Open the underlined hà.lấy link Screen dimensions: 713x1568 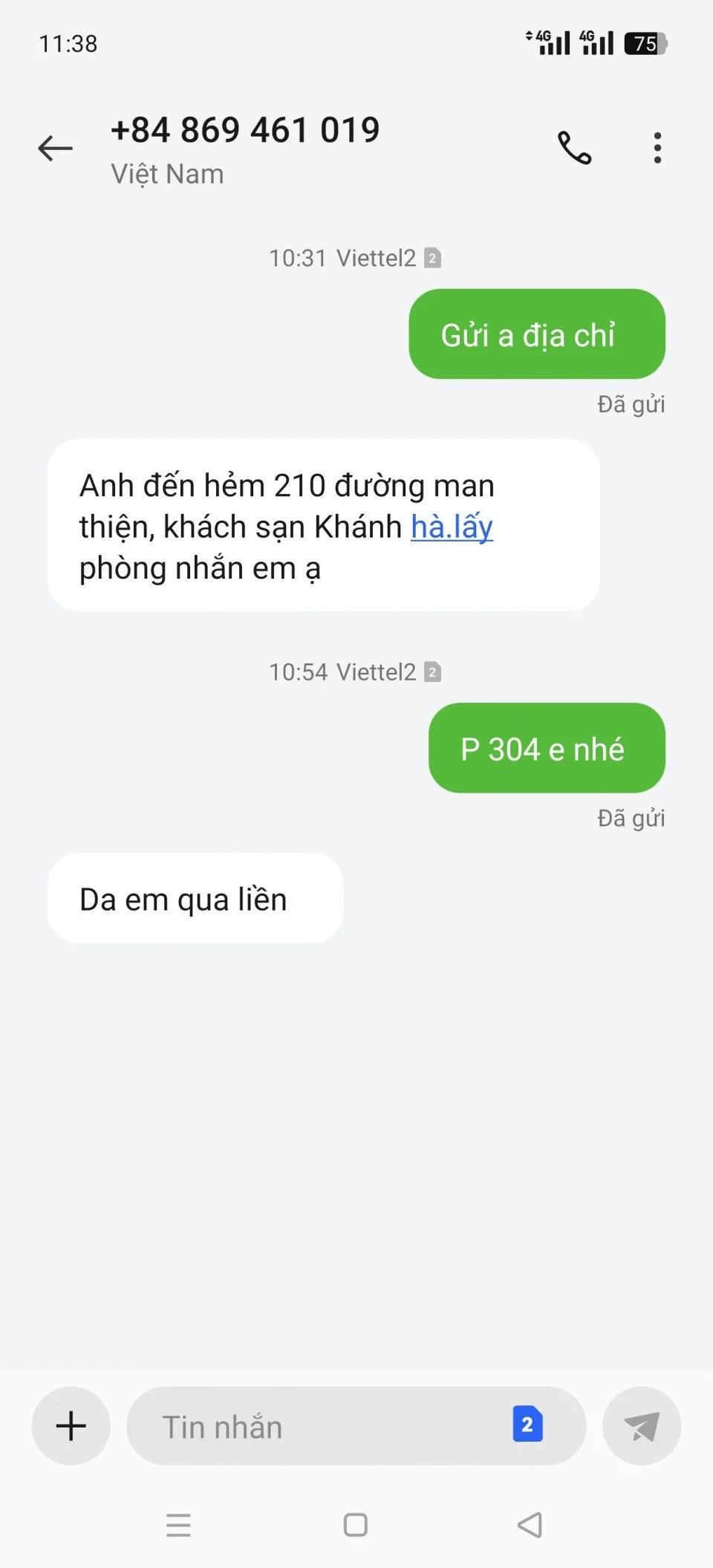pos(452,527)
